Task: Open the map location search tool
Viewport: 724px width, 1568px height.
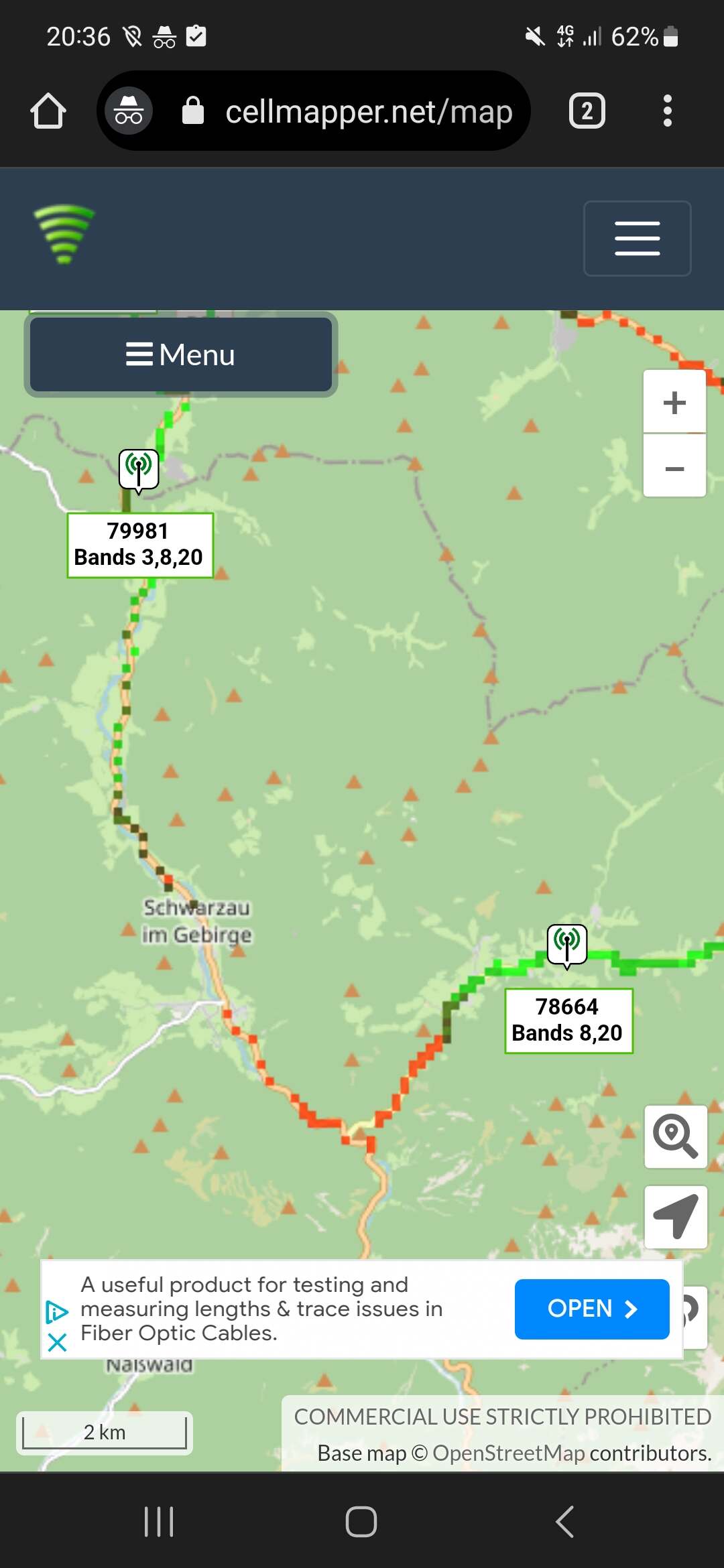Action: (x=676, y=1136)
